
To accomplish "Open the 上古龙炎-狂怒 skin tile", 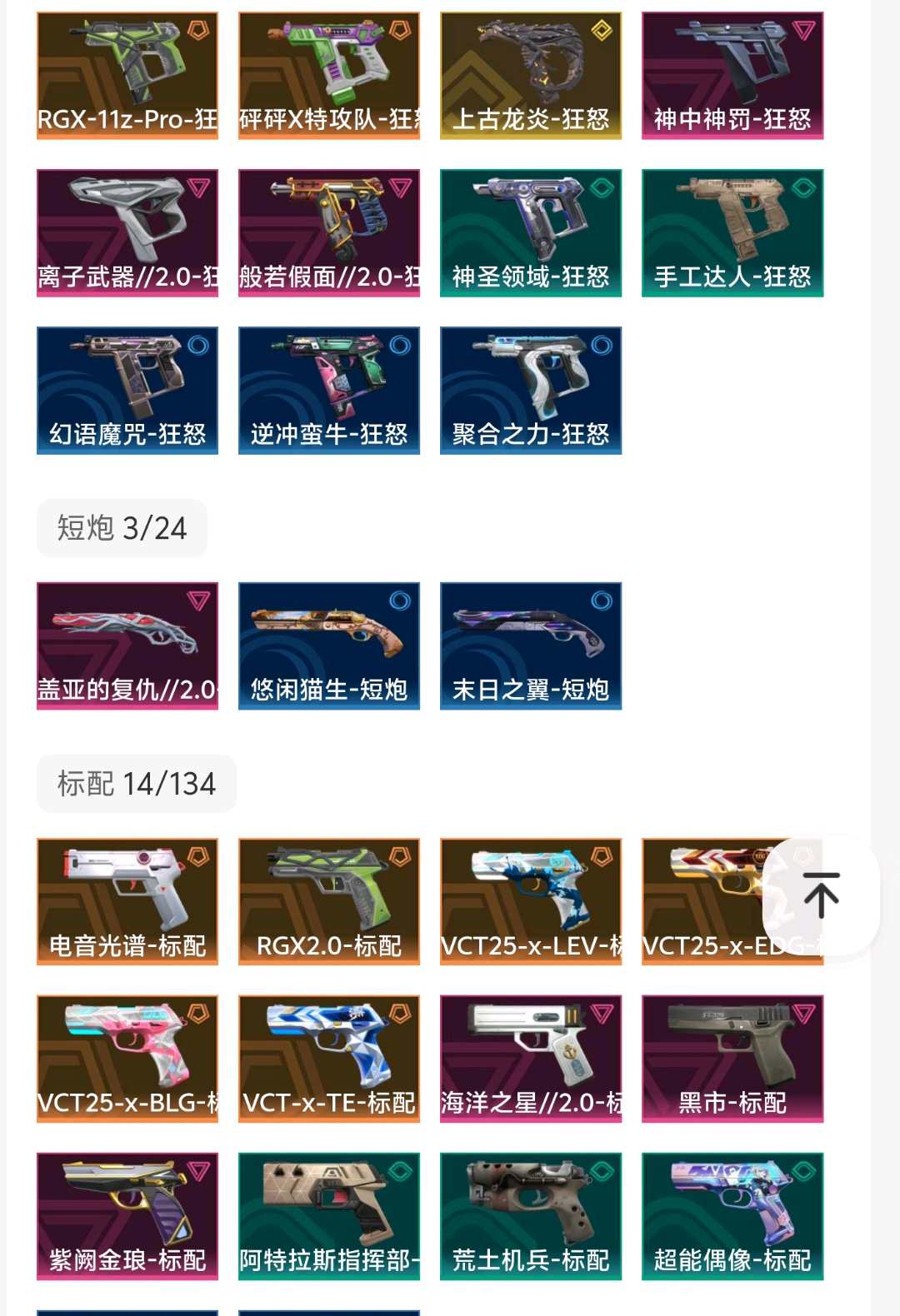I will tap(531, 75).
